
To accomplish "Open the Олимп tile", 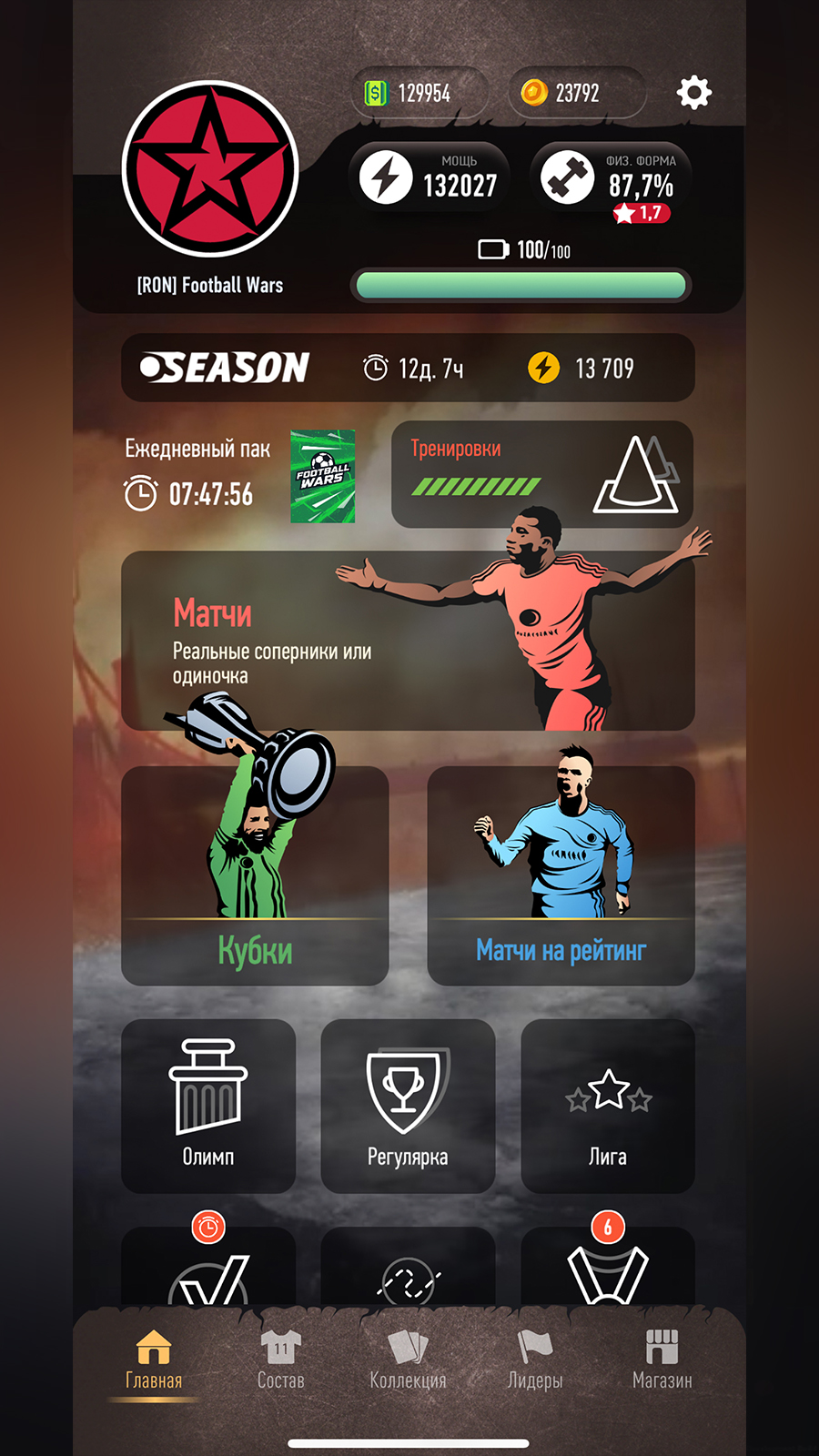I will (208, 1106).
